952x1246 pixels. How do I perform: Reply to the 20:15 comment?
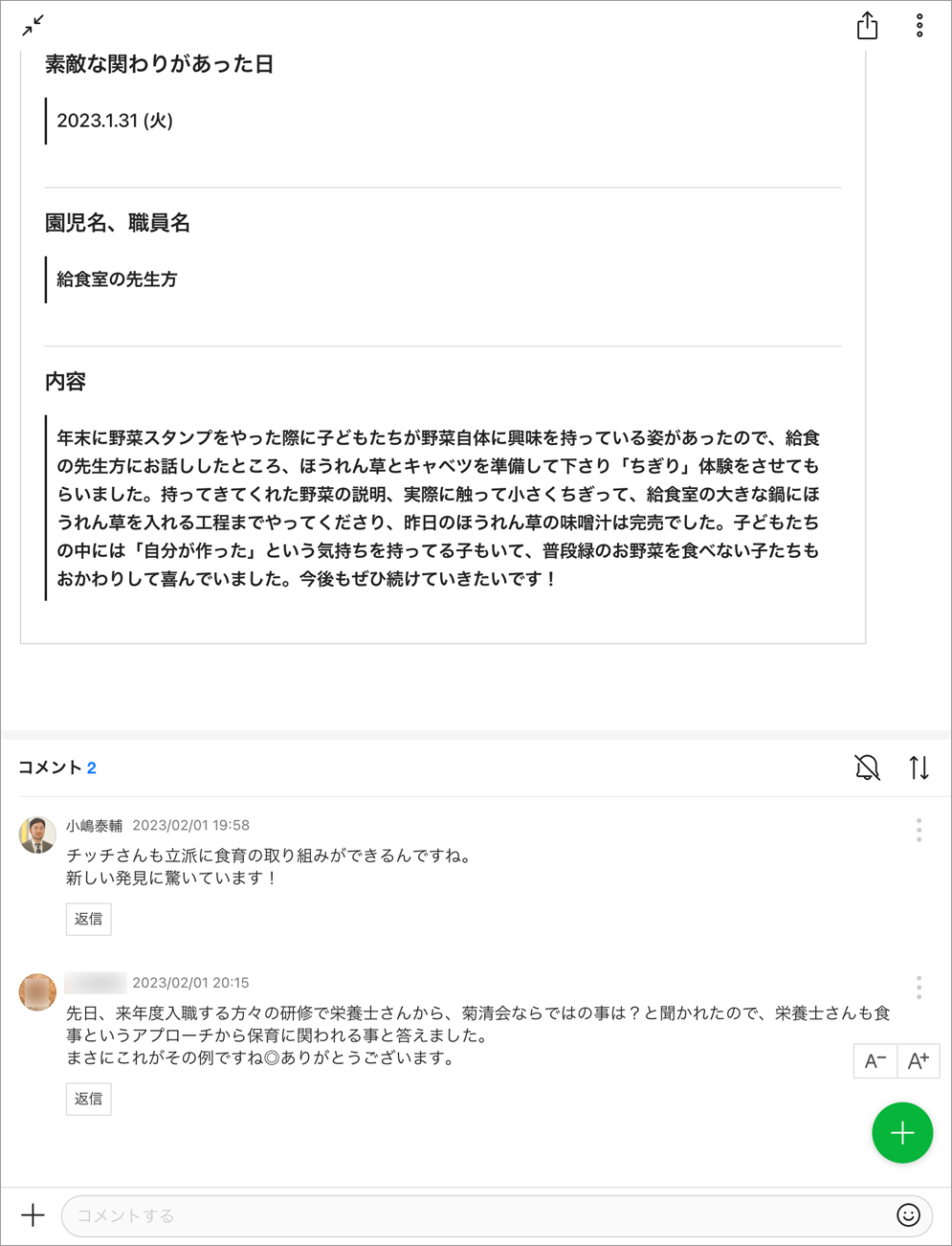[x=88, y=1099]
